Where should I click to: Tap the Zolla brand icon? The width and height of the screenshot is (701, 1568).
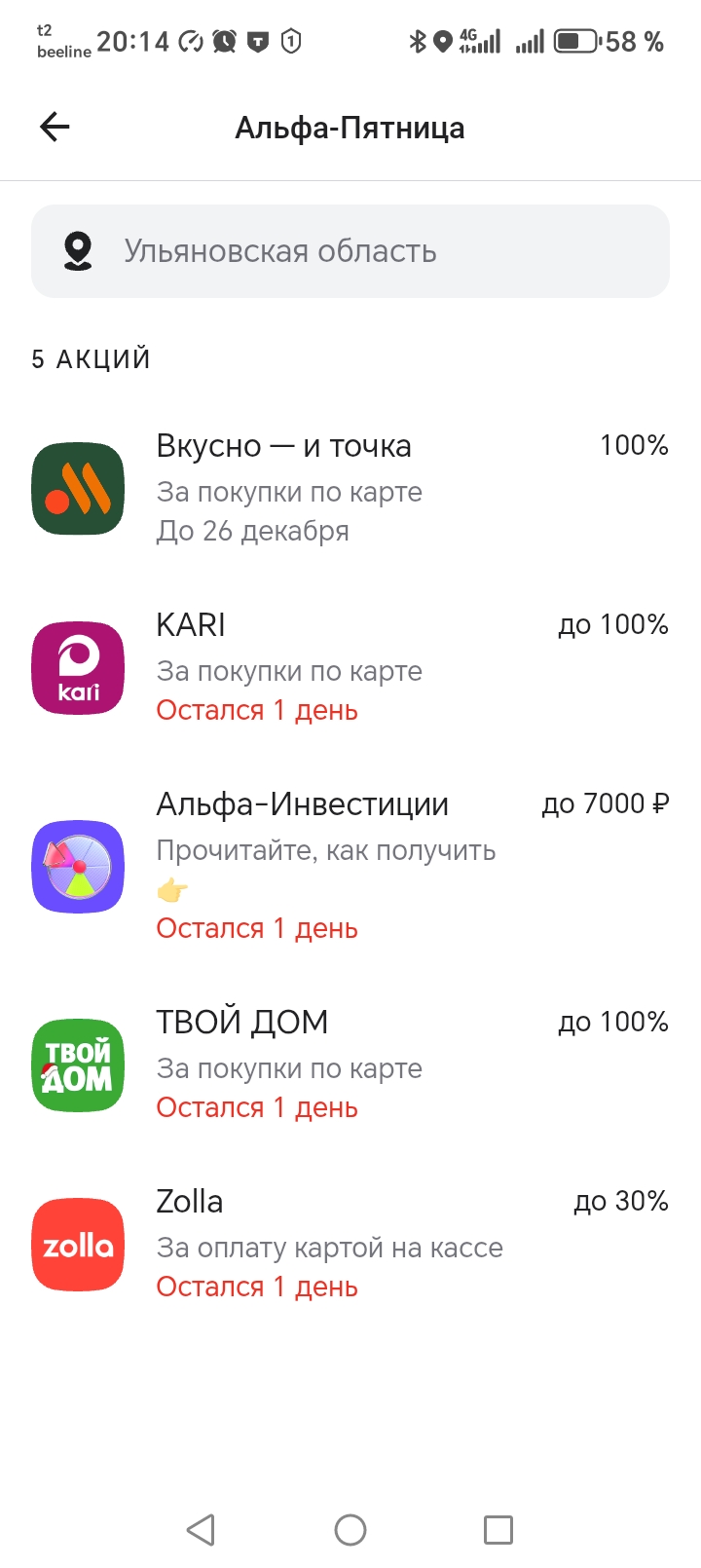pyautogui.click(x=78, y=1245)
